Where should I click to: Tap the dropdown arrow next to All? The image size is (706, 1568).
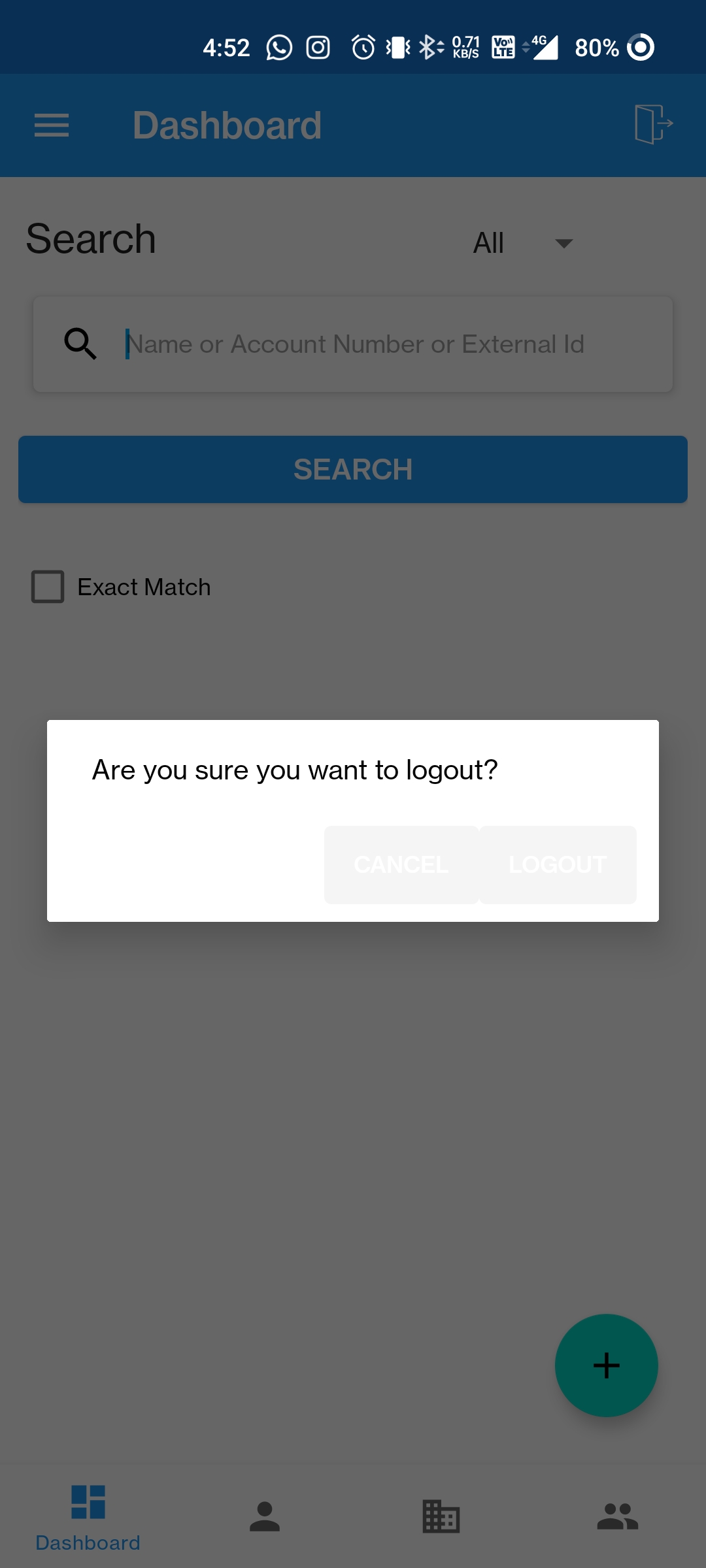click(x=563, y=242)
